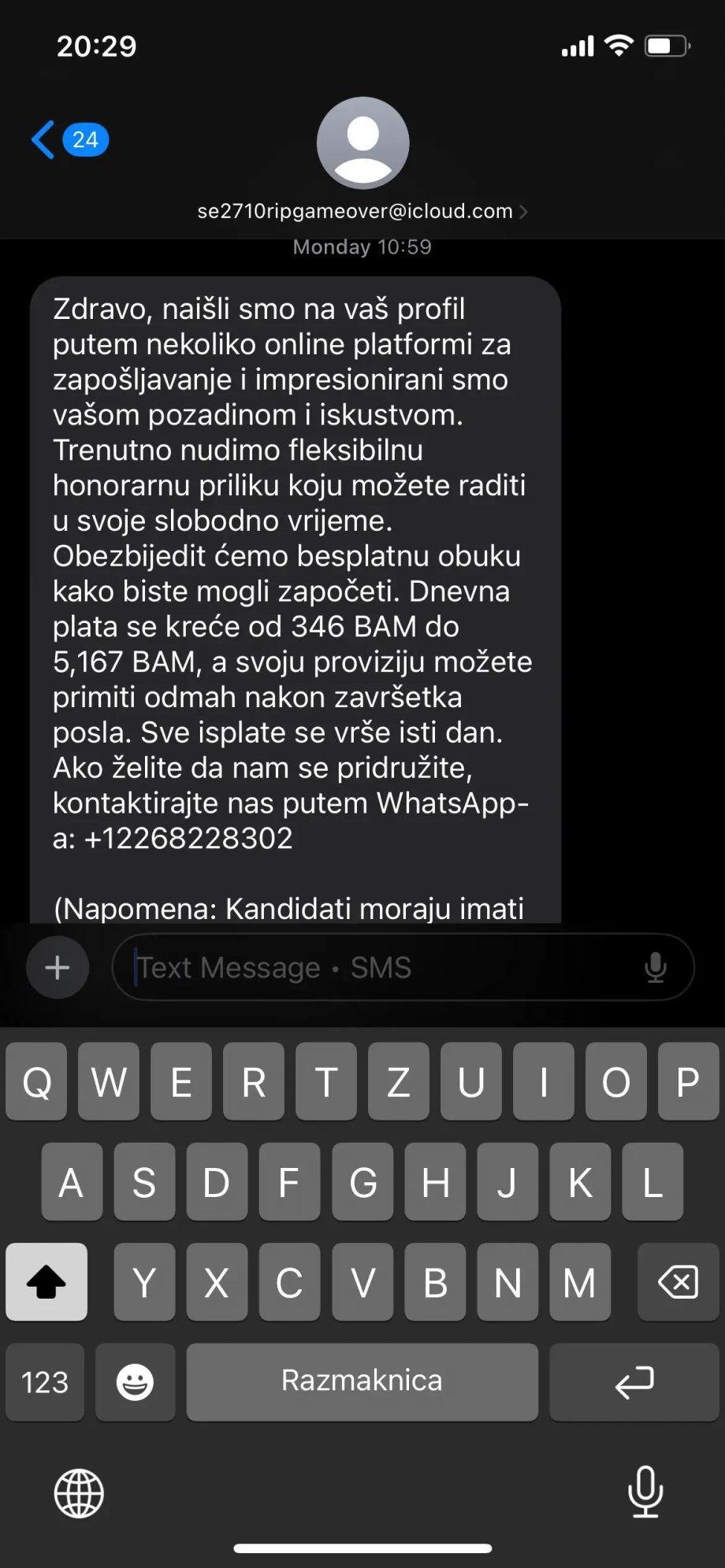
Task: Tap the keyboard return key
Action: (x=634, y=1382)
